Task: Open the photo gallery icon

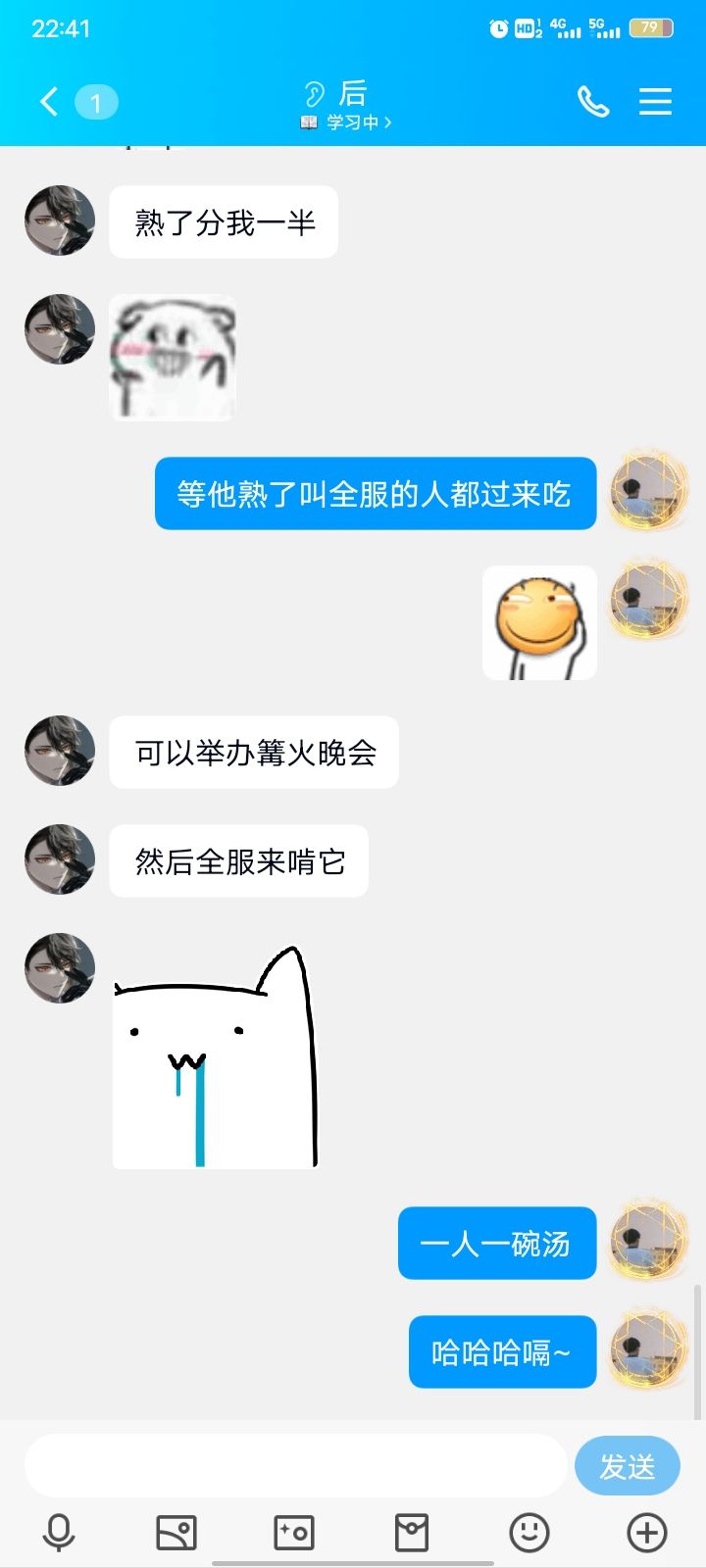Action: point(176,1532)
